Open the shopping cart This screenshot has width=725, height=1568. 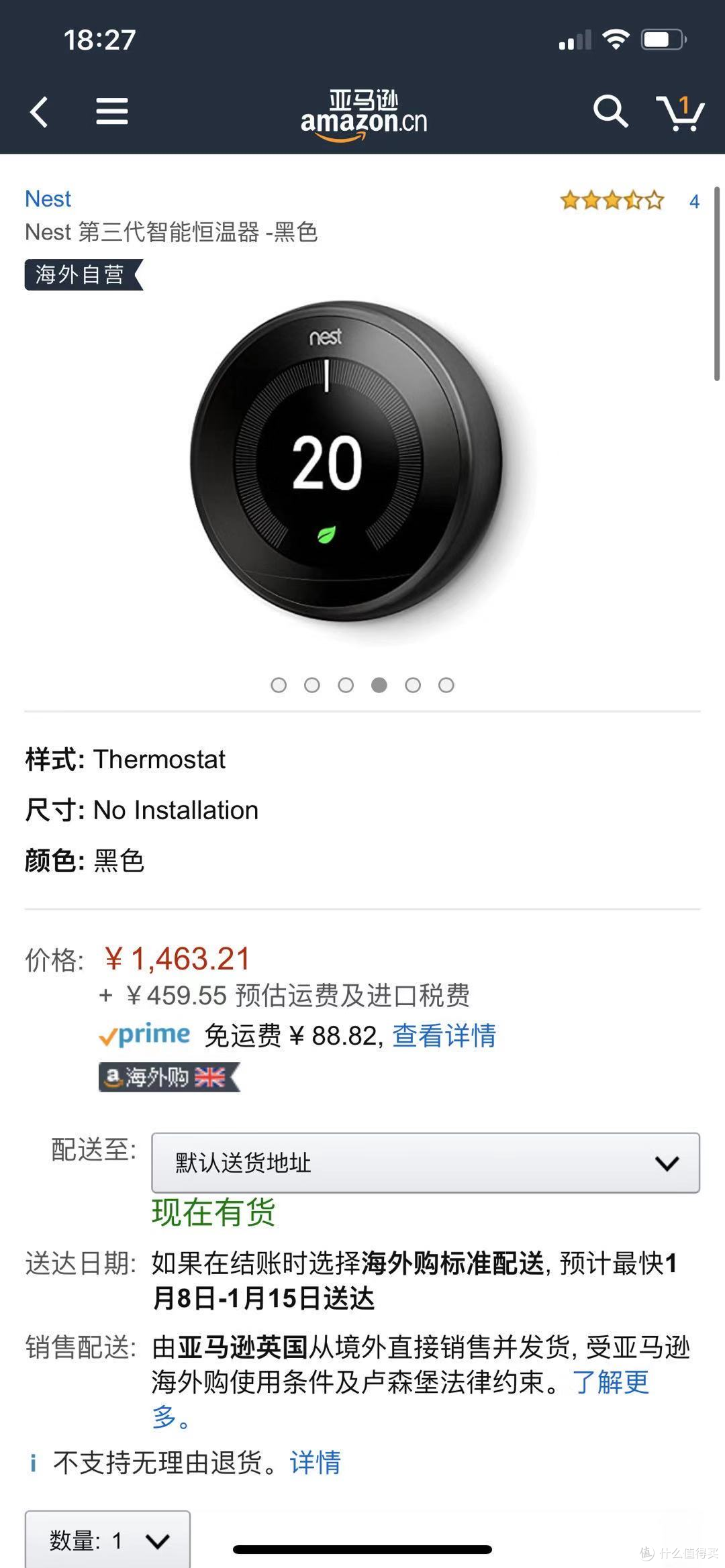(x=679, y=112)
